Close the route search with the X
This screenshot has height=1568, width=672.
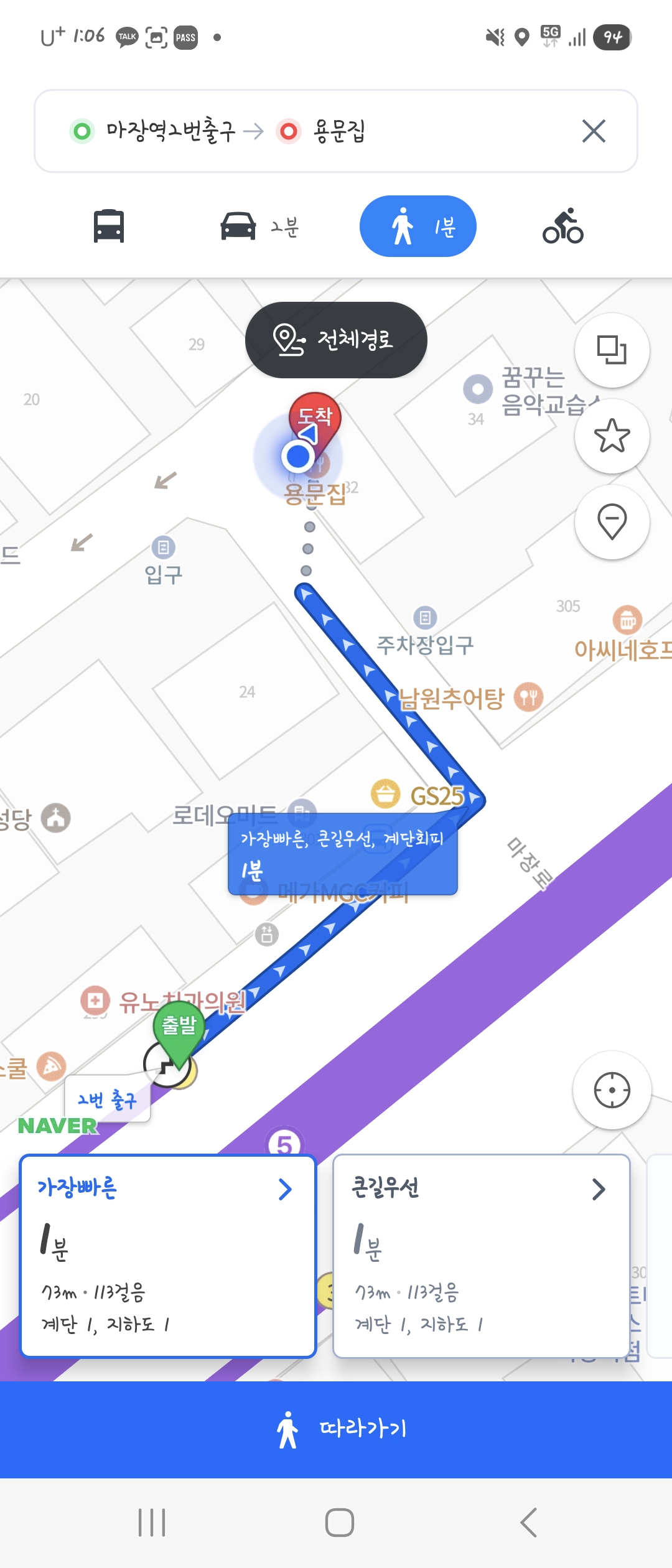coord(594,131)
